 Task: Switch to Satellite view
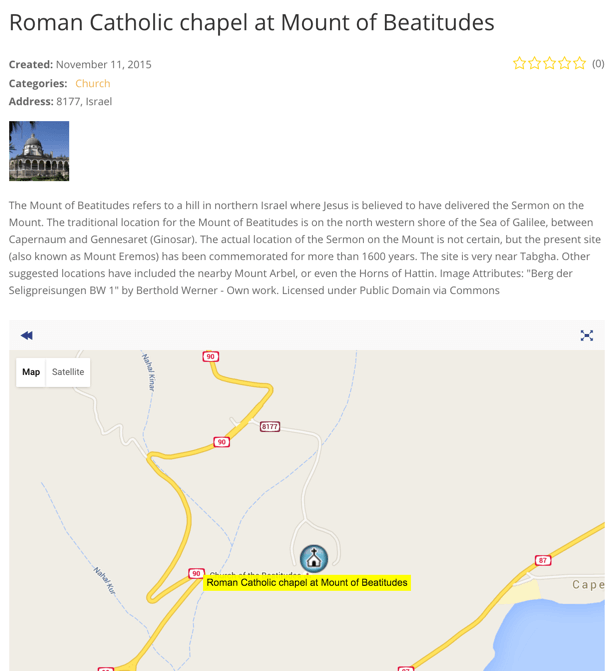point(68,372)
